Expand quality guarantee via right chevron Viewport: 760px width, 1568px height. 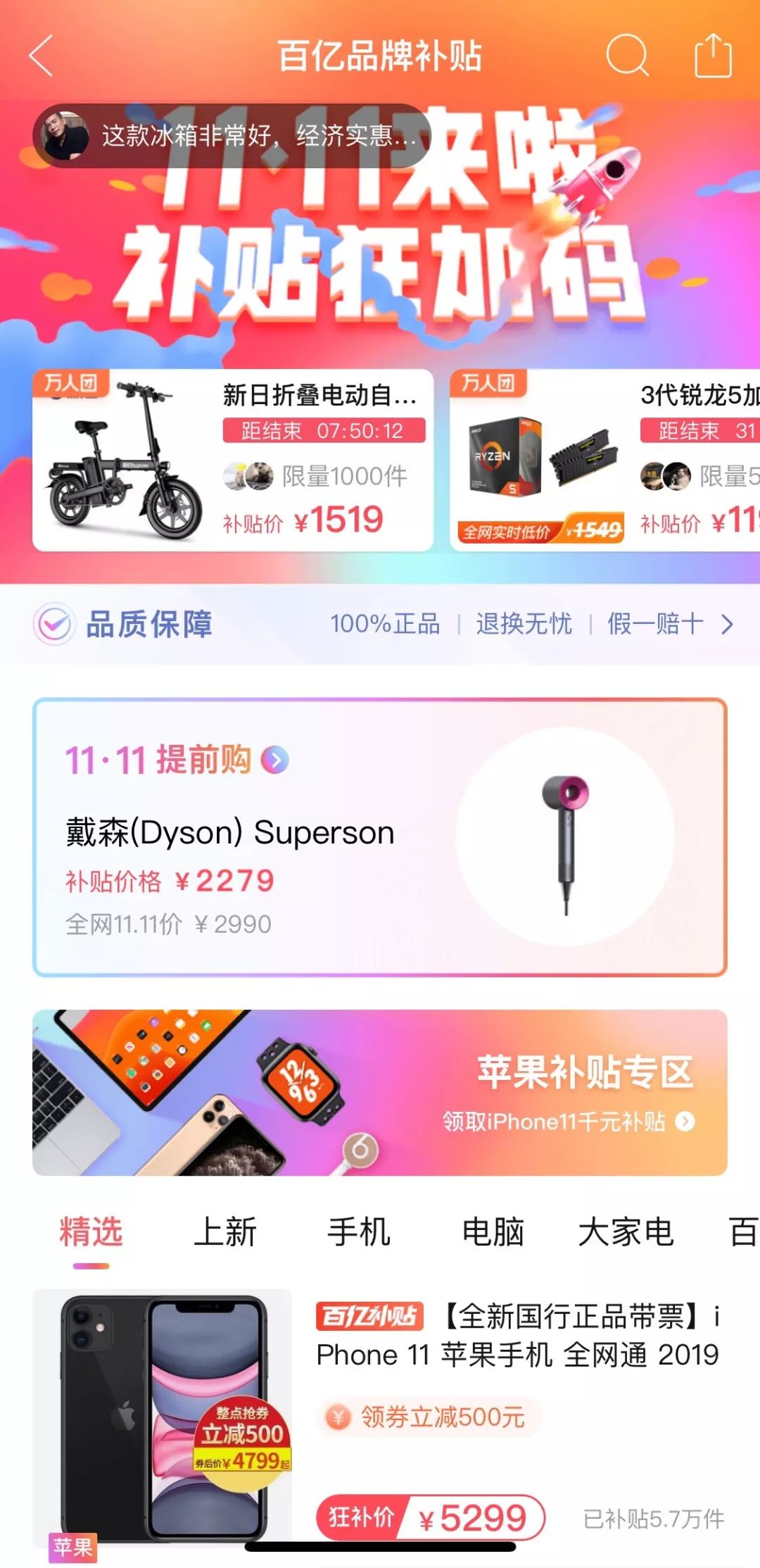[725, 625]
